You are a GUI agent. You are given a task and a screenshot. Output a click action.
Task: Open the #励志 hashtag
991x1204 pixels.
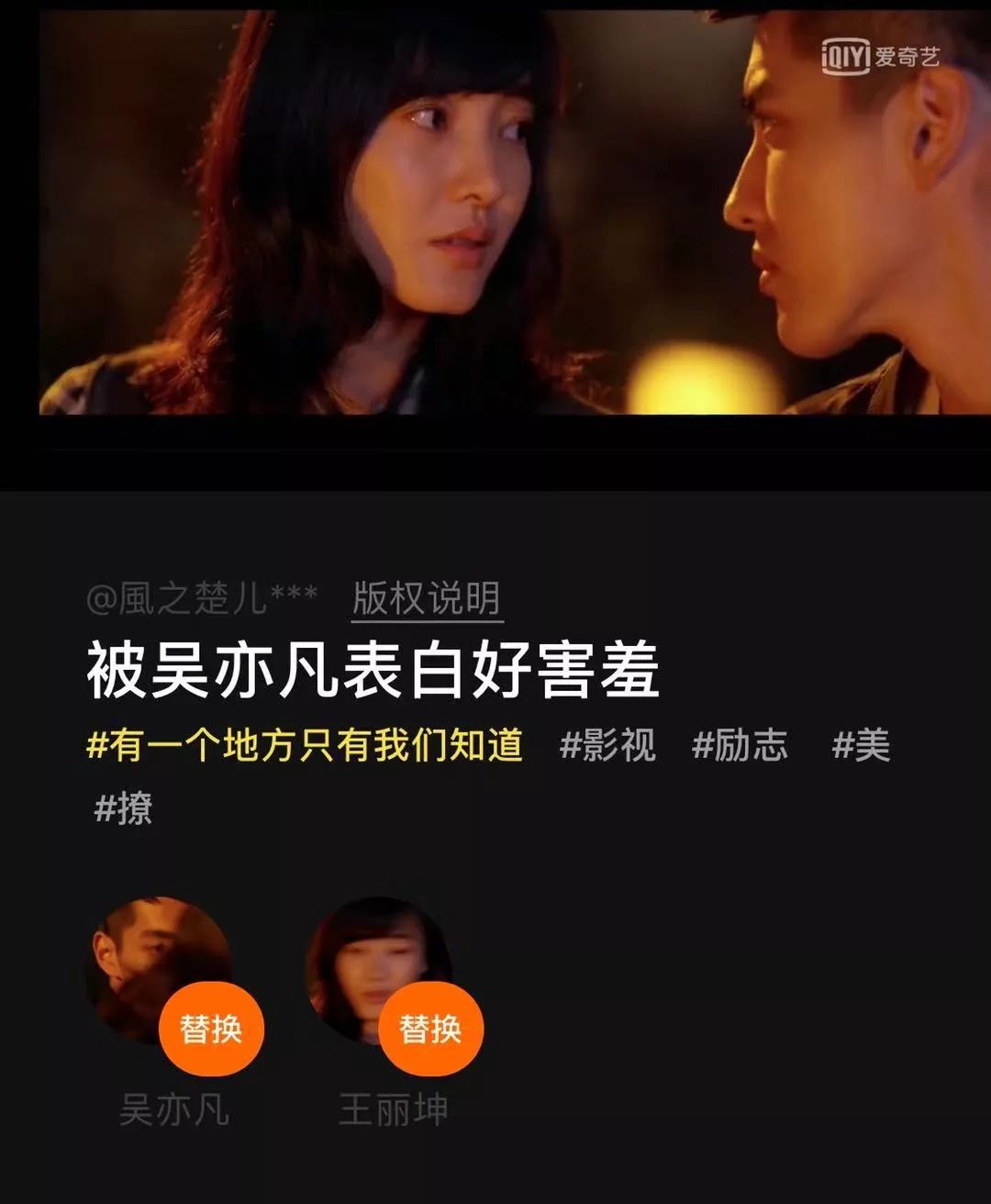740,745
